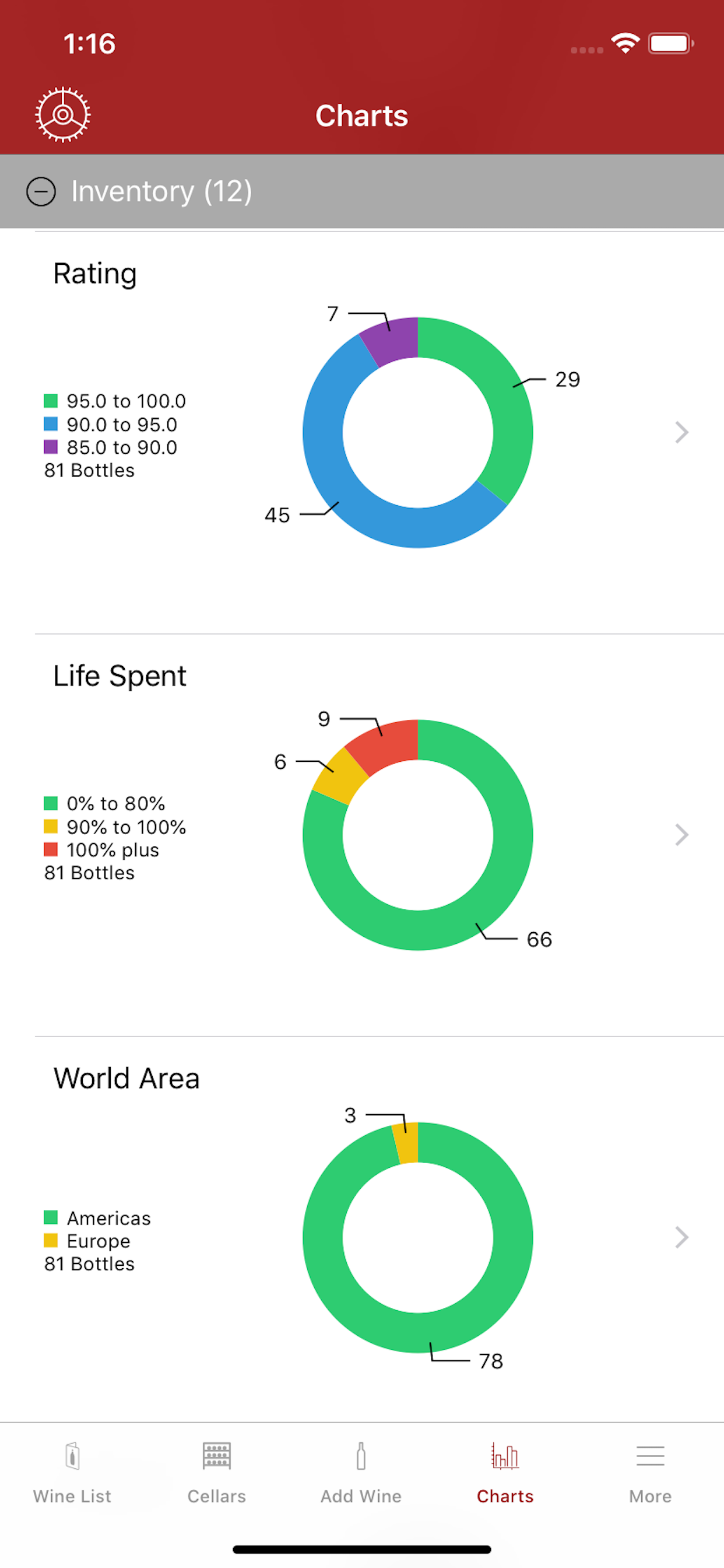Viewport: 724px width, 1568px height.
Task: Tap the Wi-Fi status icon
Action: click(625, 41)
